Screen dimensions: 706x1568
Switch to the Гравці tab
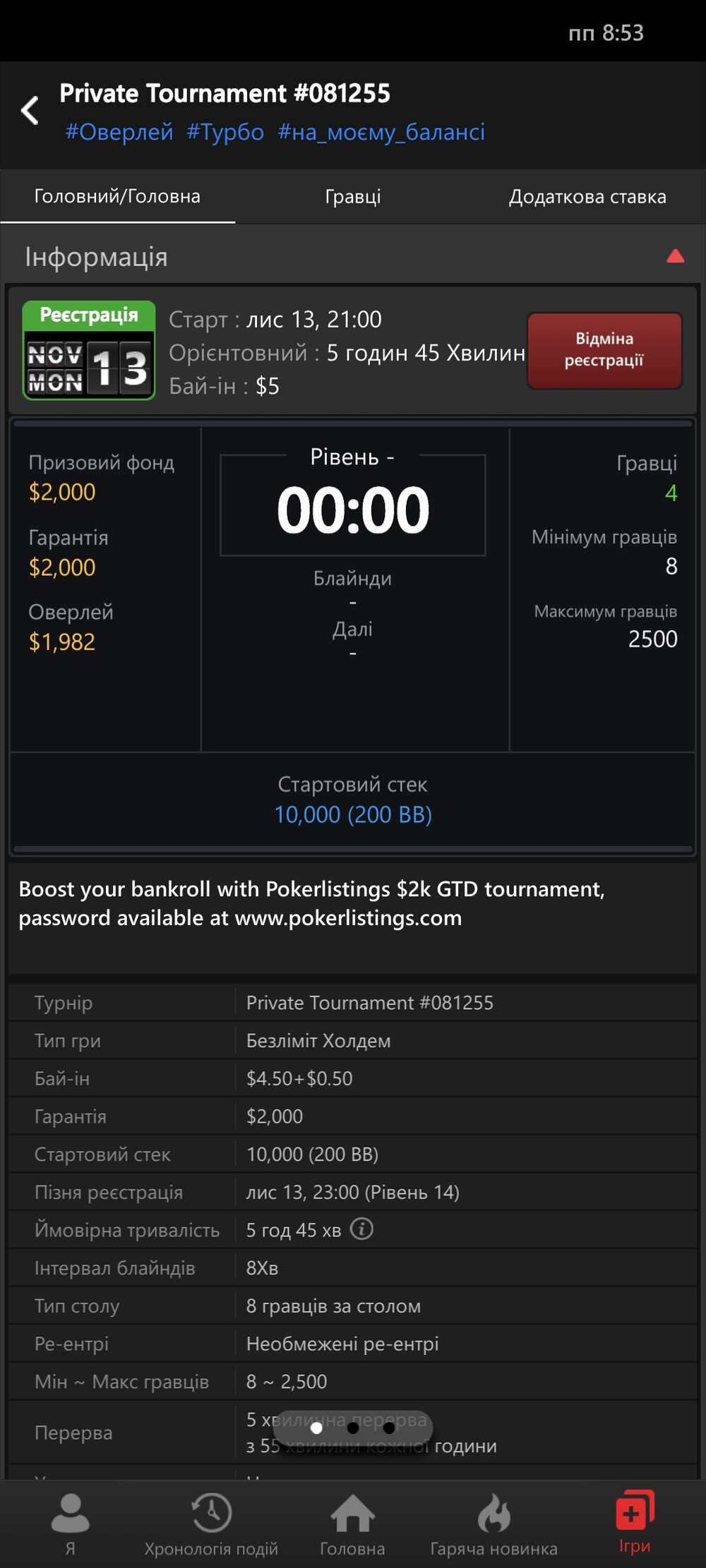353,197
